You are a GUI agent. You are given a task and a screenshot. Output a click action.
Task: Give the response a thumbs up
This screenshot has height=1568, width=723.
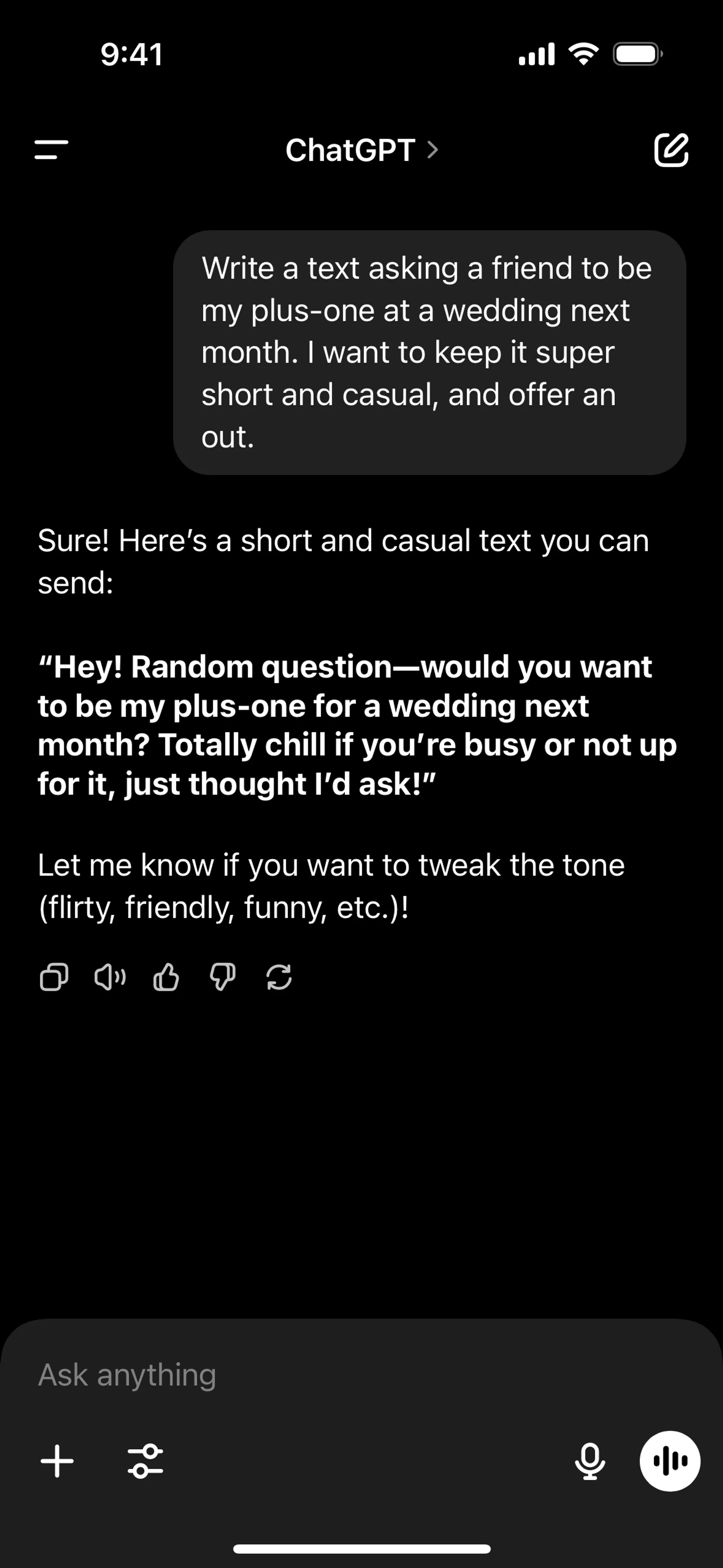point(166,978)
